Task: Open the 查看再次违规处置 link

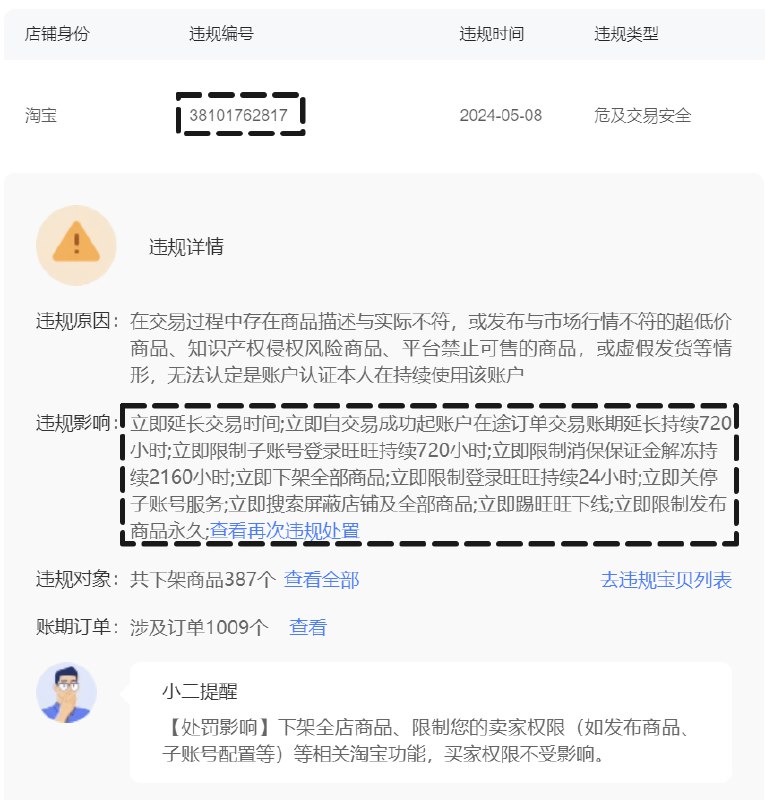Action: click(284, 531)
